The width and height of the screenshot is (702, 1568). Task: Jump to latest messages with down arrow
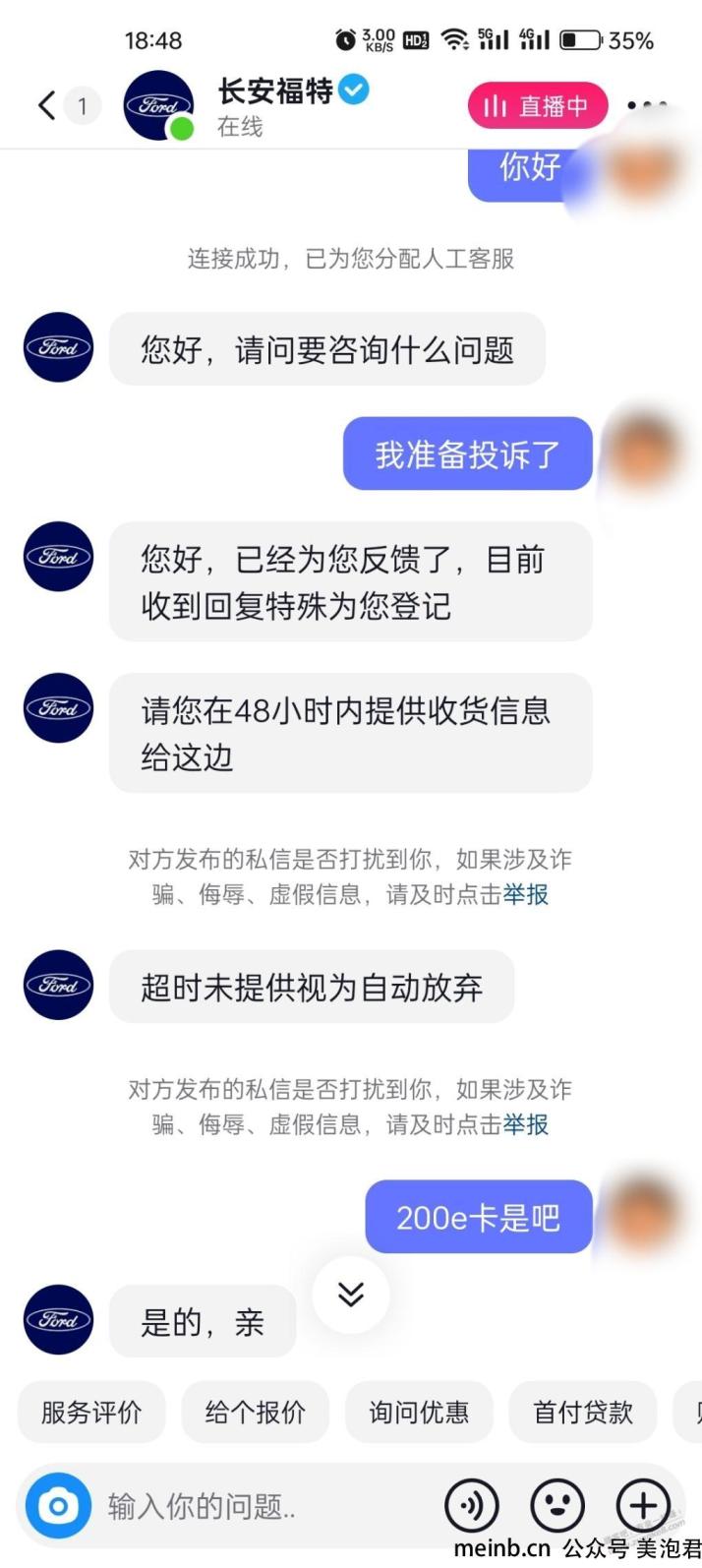click(351, 1295)
